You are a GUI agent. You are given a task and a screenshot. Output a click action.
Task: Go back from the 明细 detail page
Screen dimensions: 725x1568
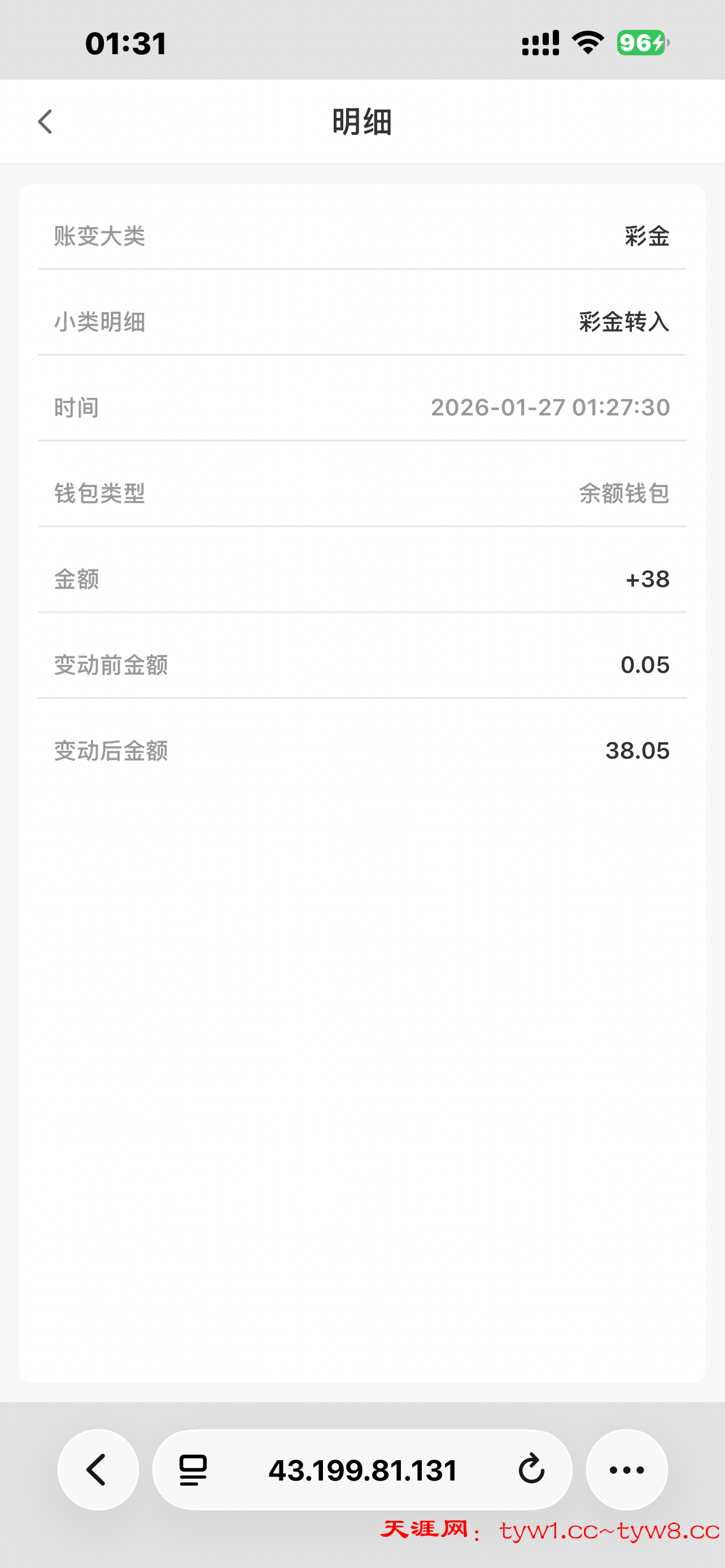point(46,122)
